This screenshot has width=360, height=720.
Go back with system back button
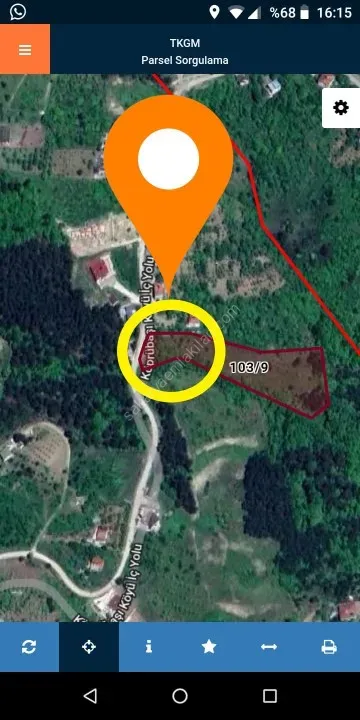click(x=90, y=696)
